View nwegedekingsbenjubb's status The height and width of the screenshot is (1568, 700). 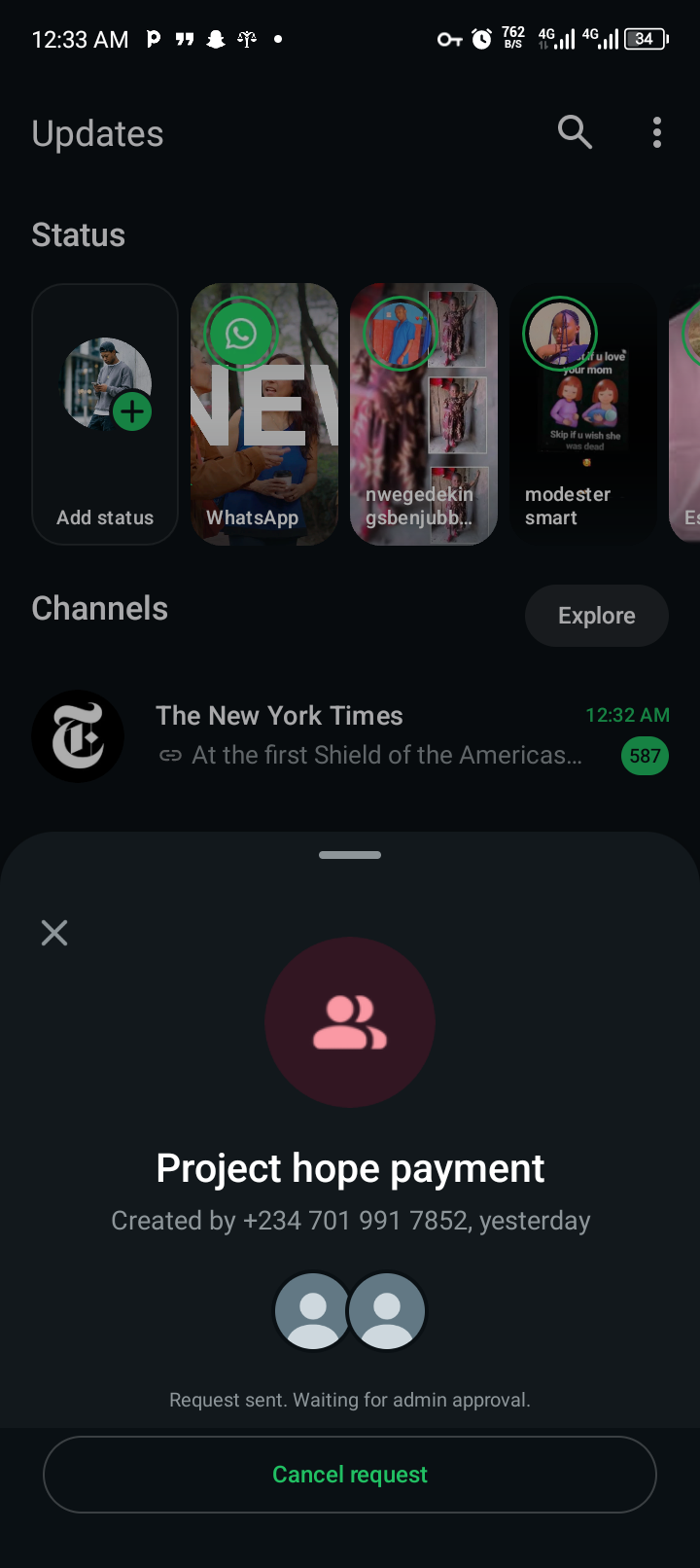click(x=424, y=414)
